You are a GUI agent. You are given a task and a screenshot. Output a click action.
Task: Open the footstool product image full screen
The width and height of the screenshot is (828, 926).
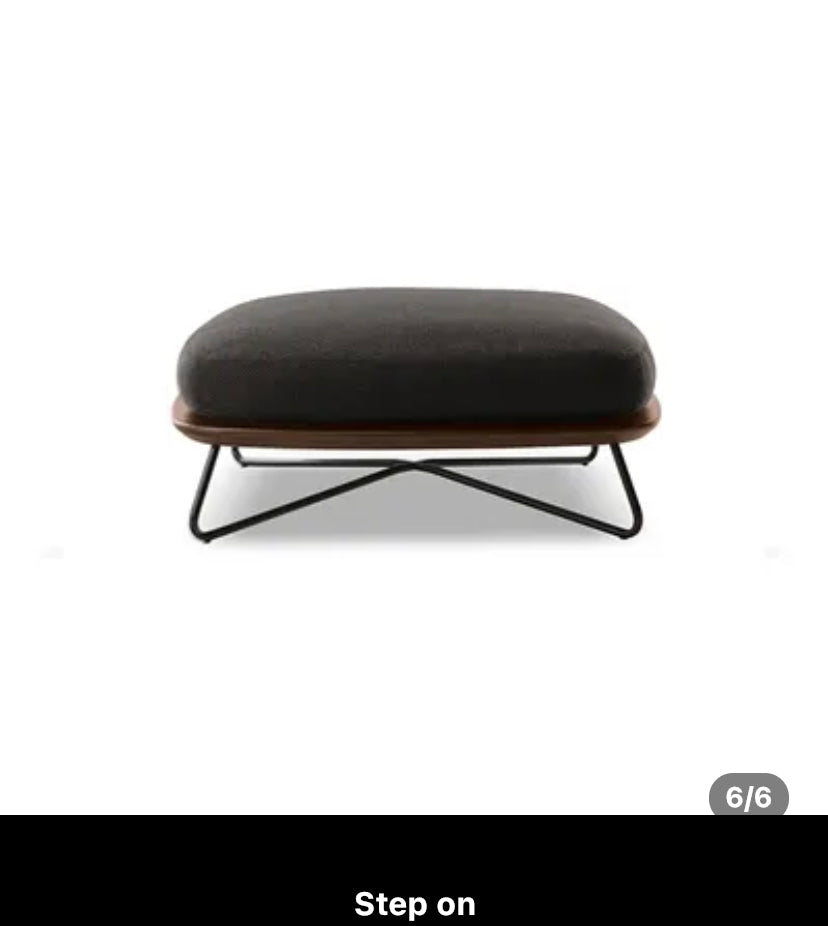(x=414, y=410)
